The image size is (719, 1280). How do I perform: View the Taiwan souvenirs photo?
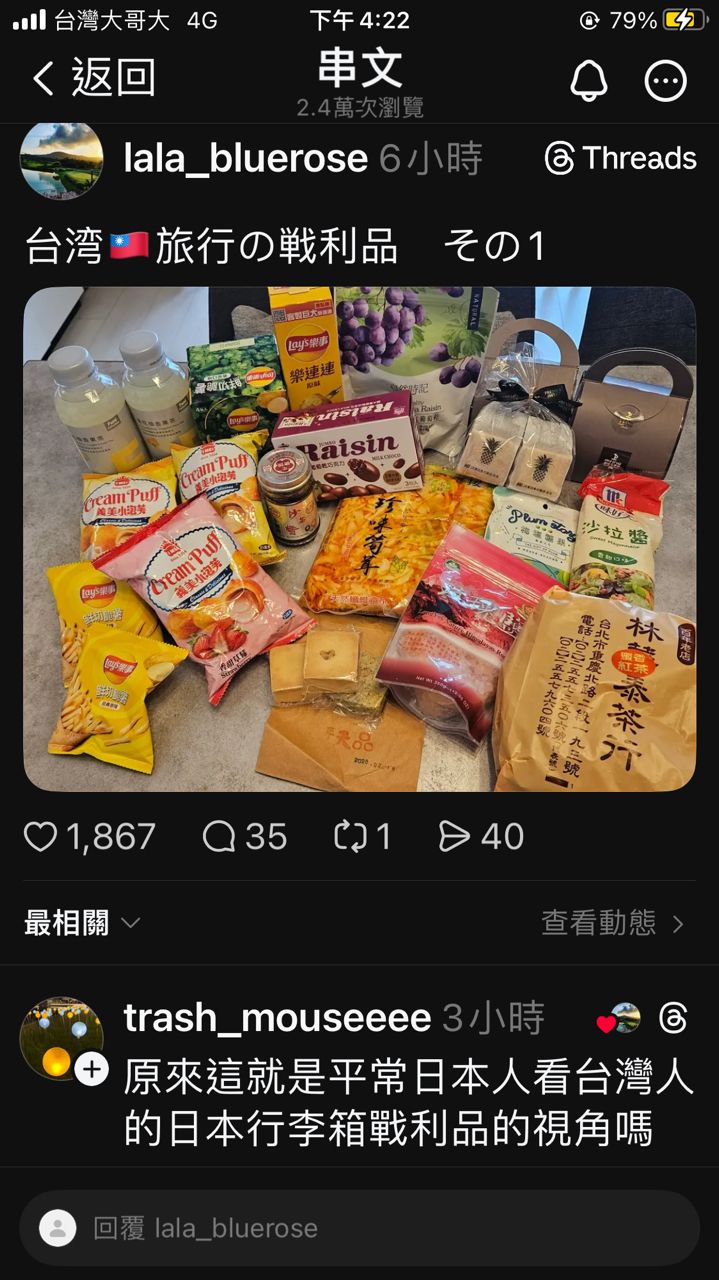[x=359, y=539]
